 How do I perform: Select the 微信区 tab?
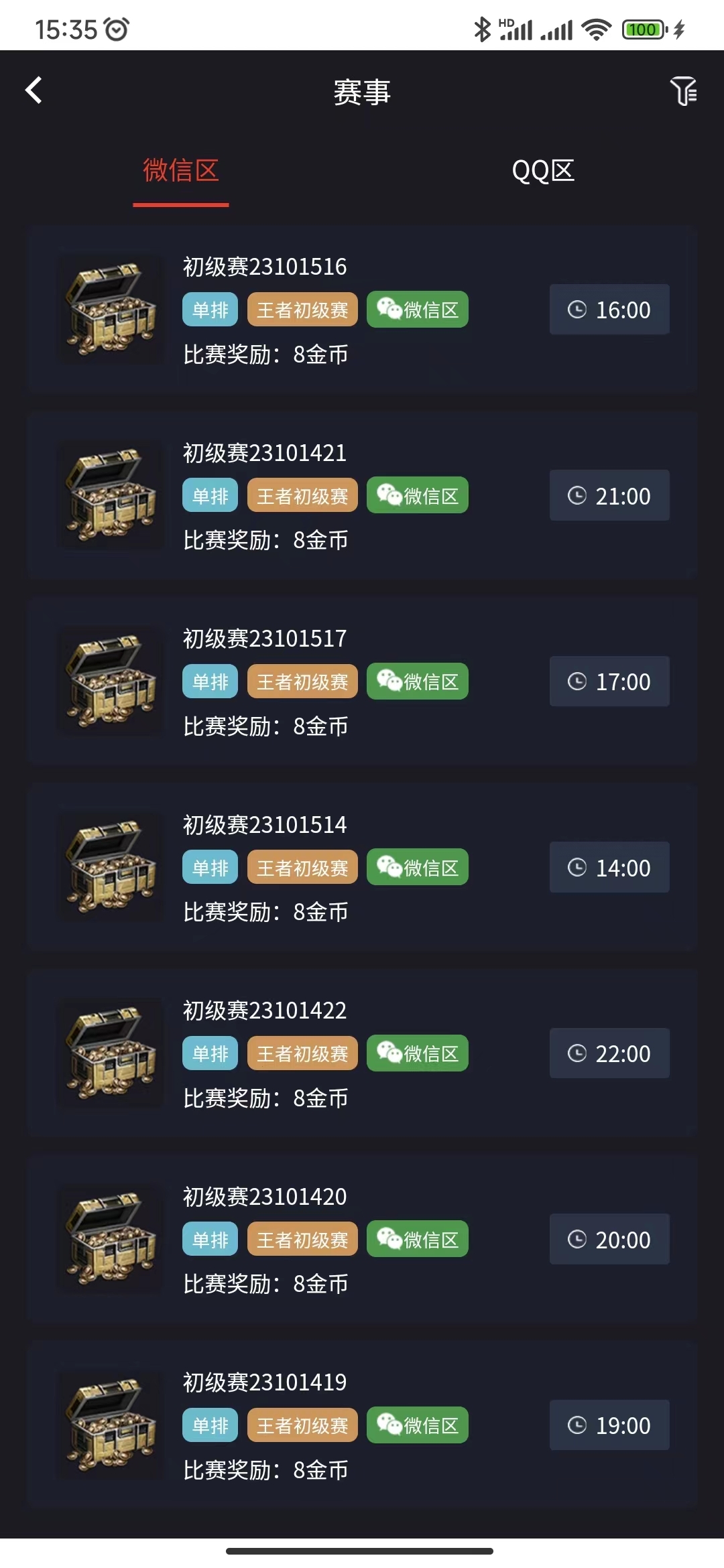181,171
